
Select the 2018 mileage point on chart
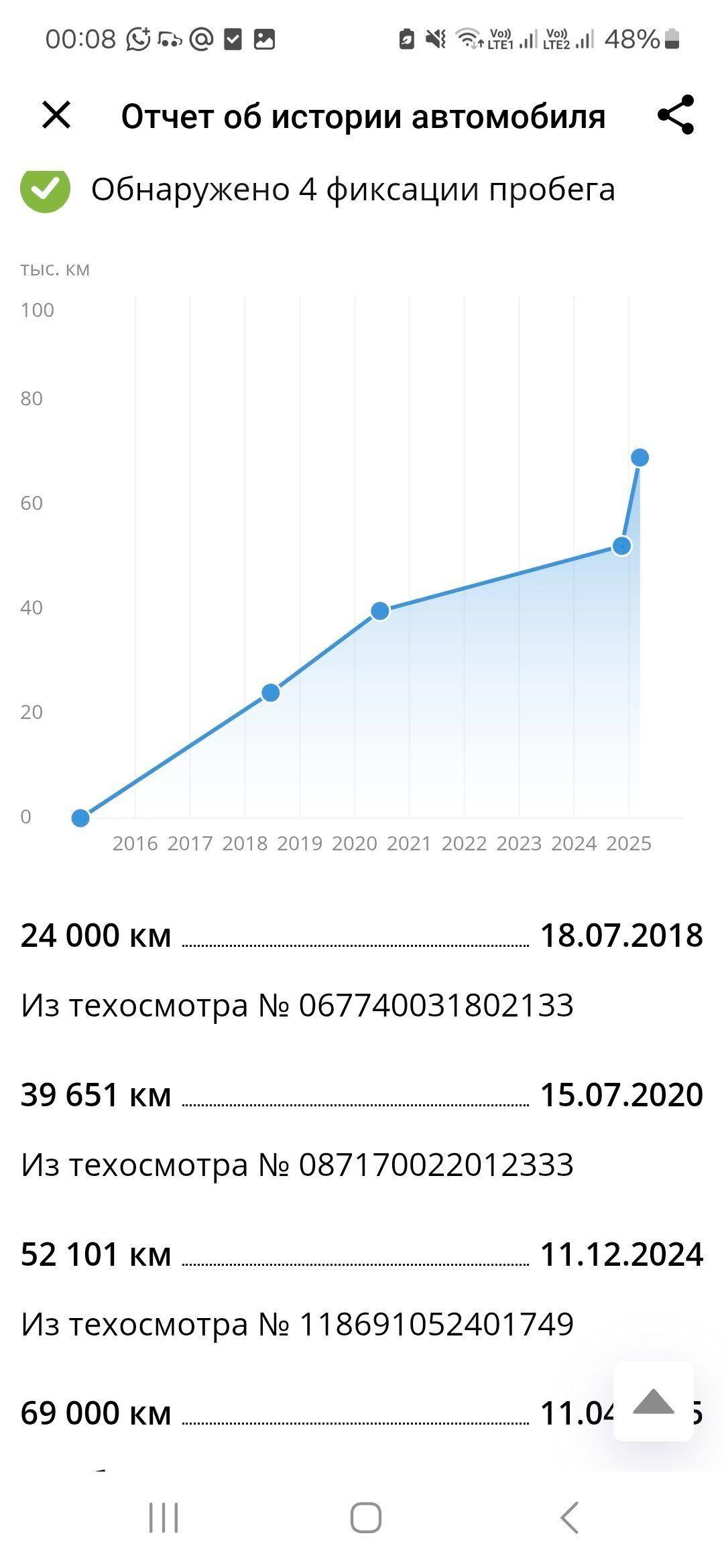tap(270, 692)
